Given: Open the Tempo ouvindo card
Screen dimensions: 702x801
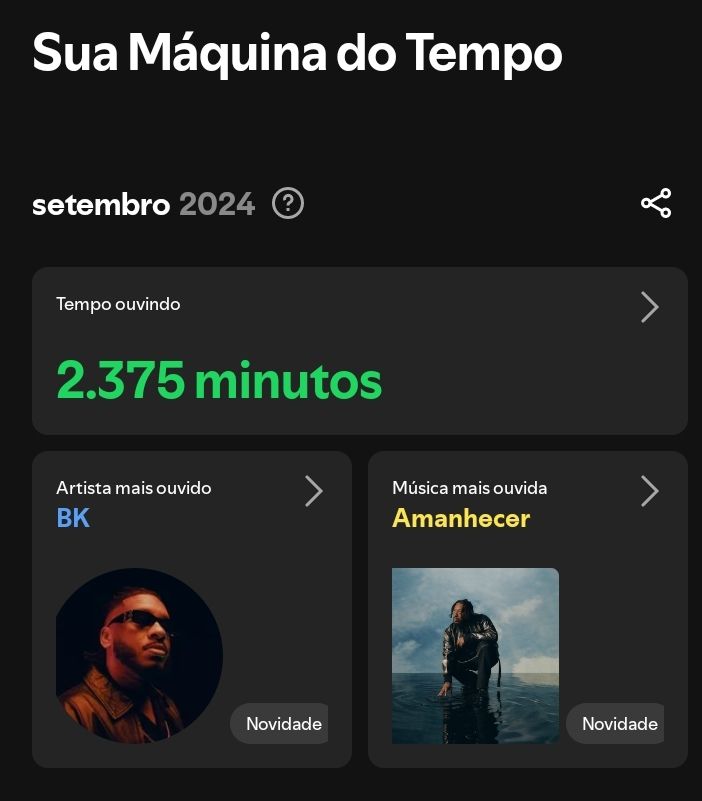Looking at the screenshot, I should click(359, 350).
